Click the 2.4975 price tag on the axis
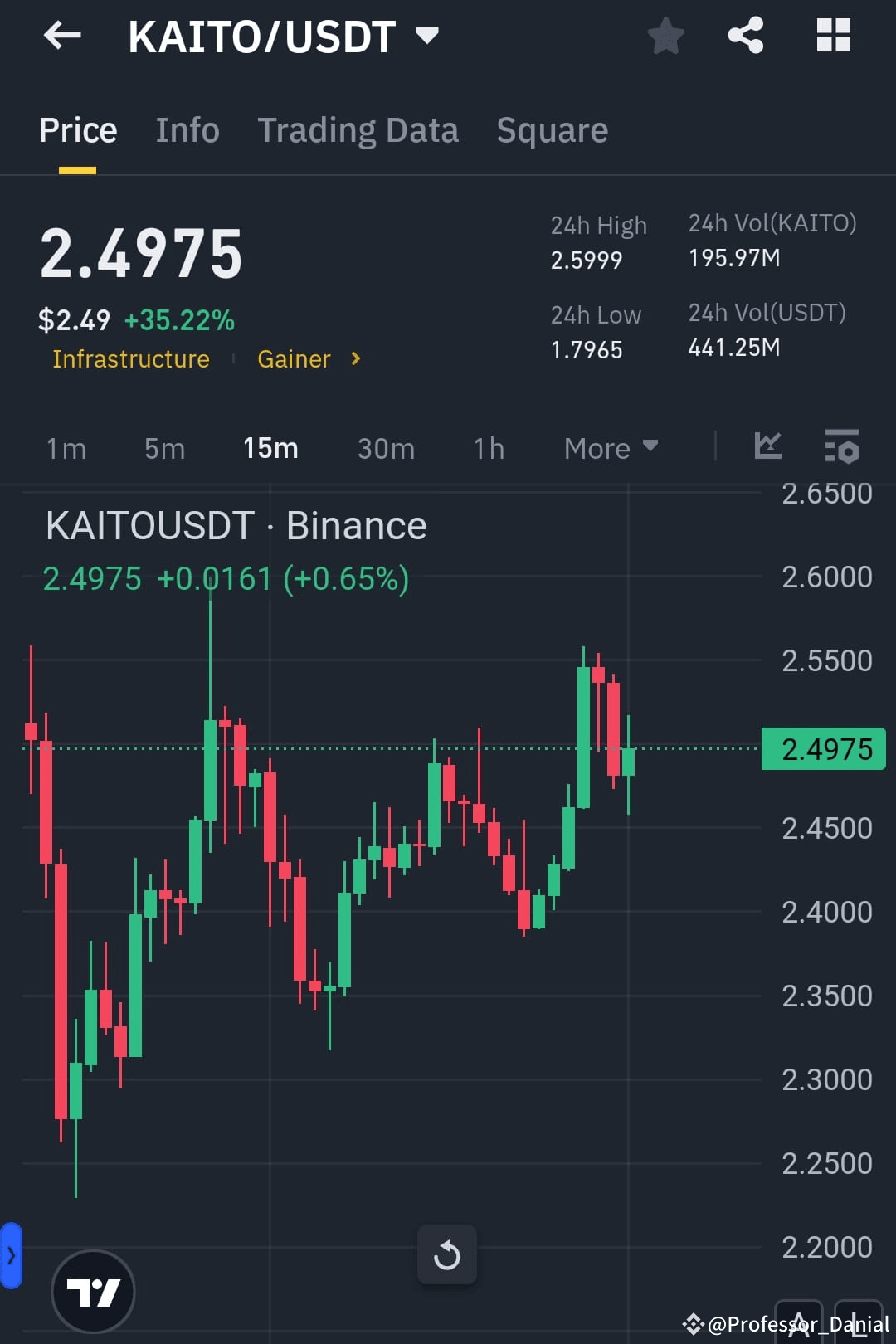Viewport: 896px width, 1344px height. pyautogui.click(x=823, y=748)
